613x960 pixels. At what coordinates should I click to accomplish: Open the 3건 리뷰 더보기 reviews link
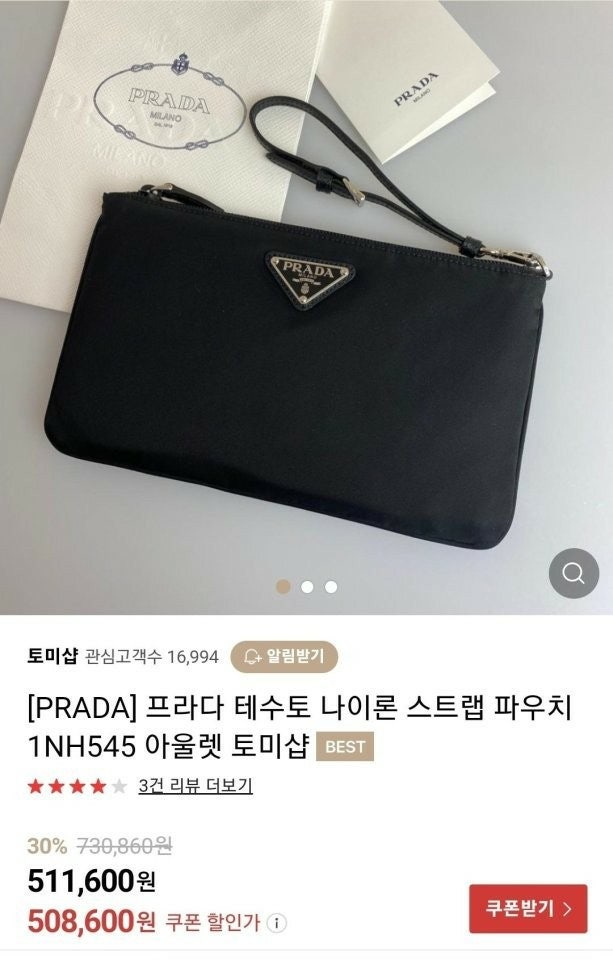195,786
